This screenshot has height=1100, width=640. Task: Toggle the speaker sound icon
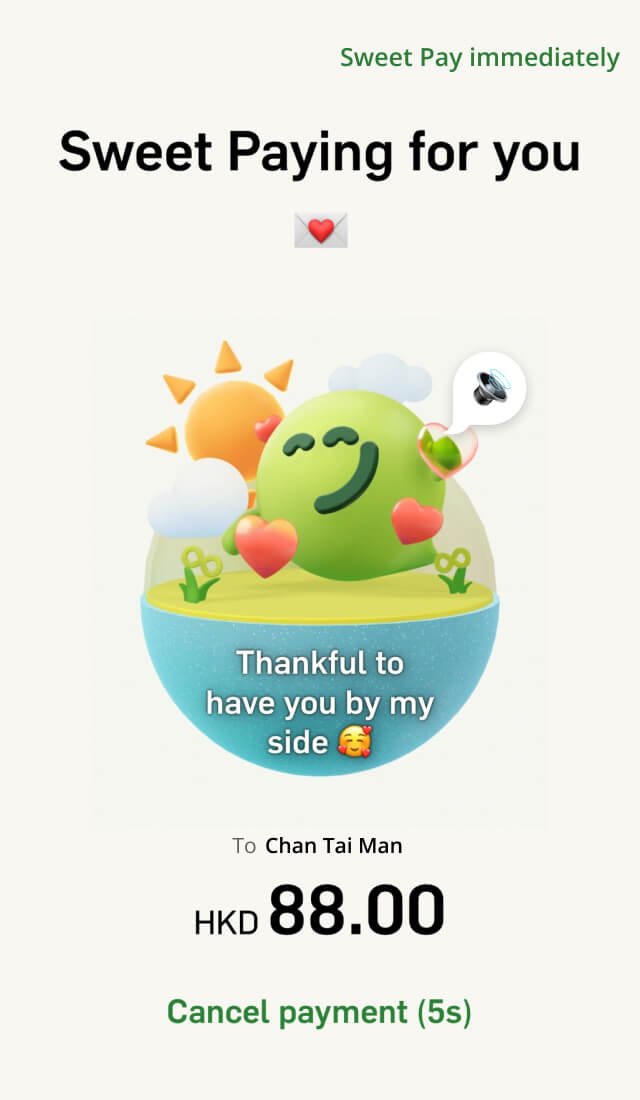click(x=490, y=387)
